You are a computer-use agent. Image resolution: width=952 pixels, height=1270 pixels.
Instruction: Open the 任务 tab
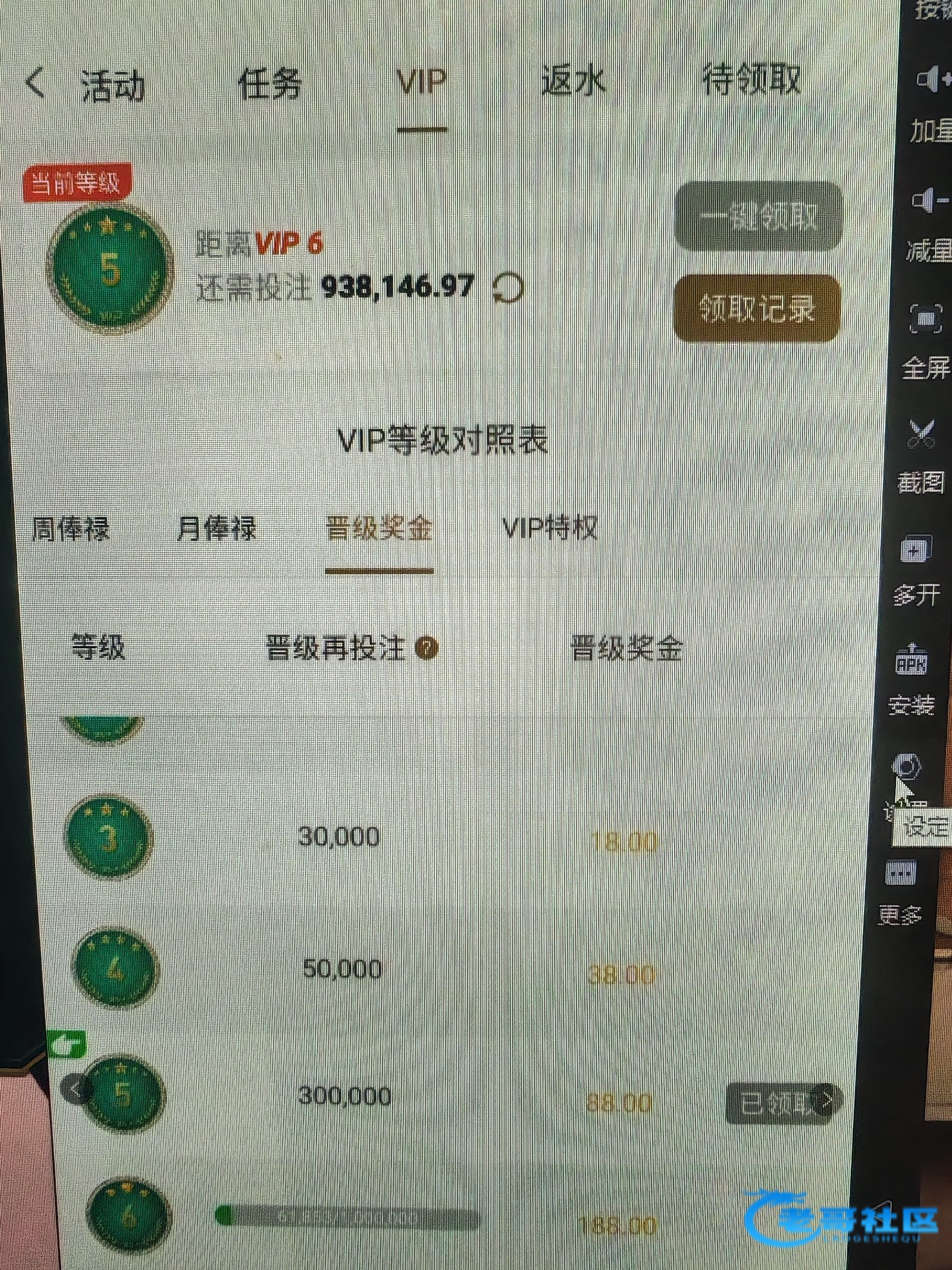click(x=269, y=83)
